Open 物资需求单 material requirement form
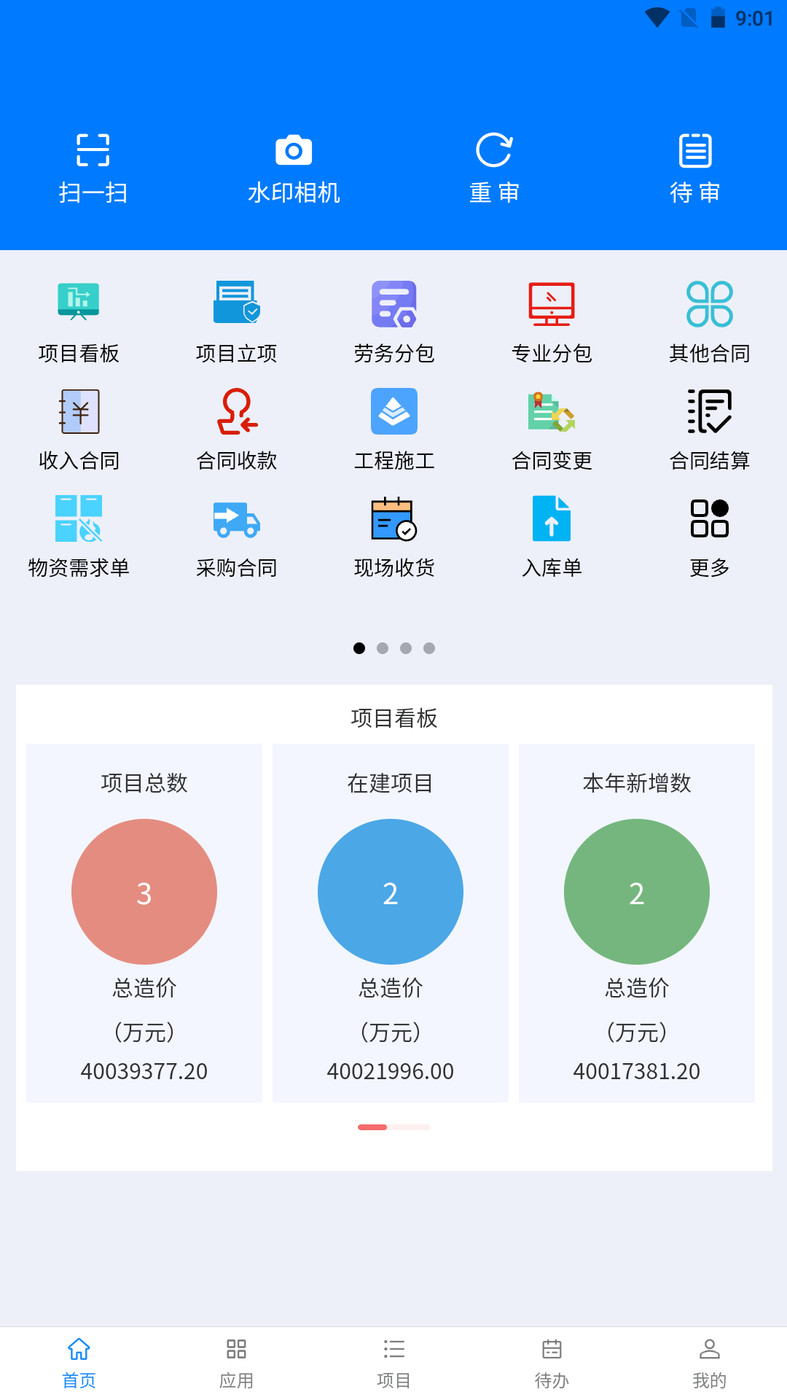This screenshot has height=1400, width=787. coord(78,535)
